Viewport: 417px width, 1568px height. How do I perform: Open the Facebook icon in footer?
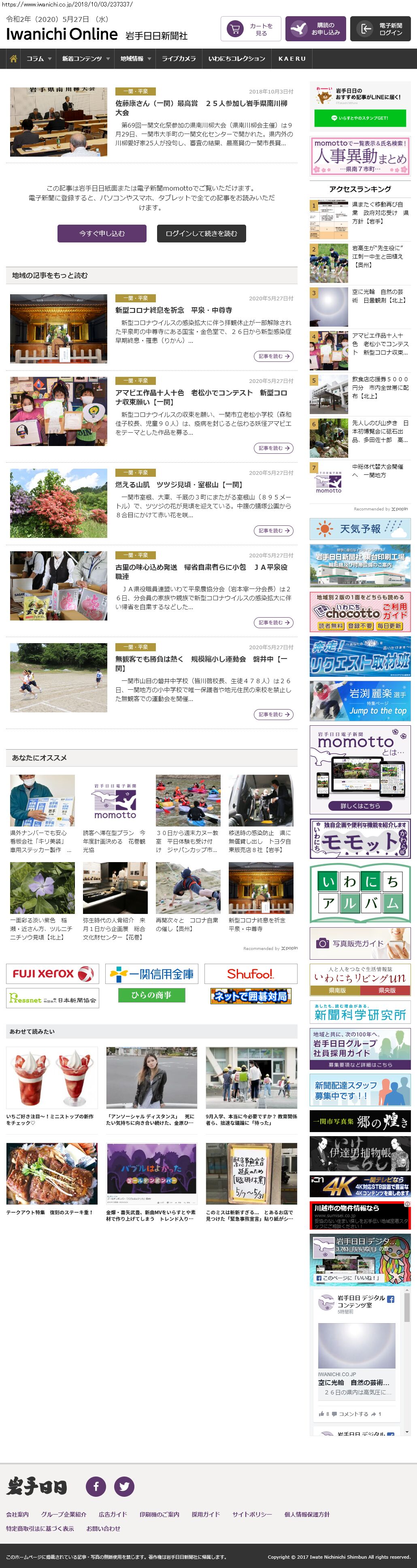[x=96, y=1487]
